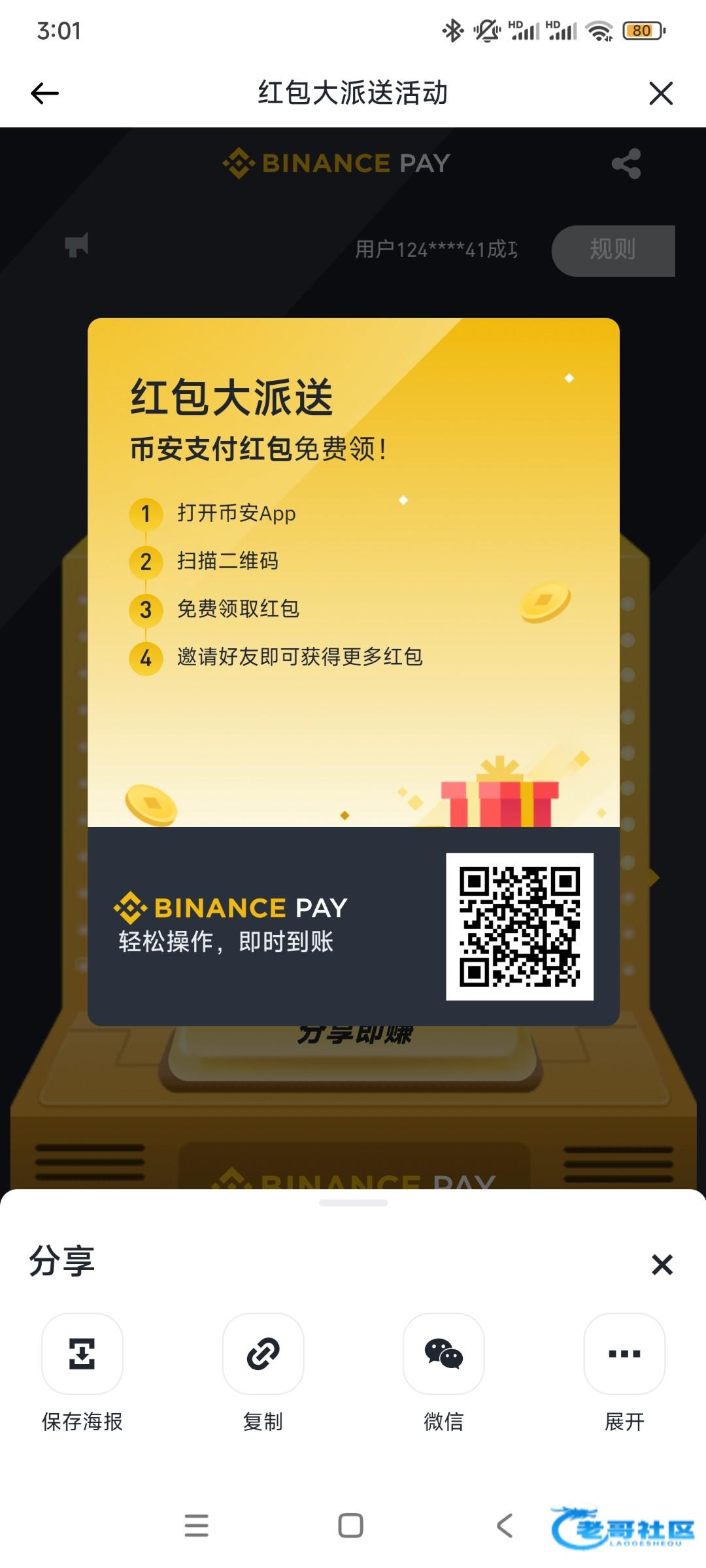Save the poster via 保存海报
This screenshot has height=1568, width=706.
coord(82,1354)
